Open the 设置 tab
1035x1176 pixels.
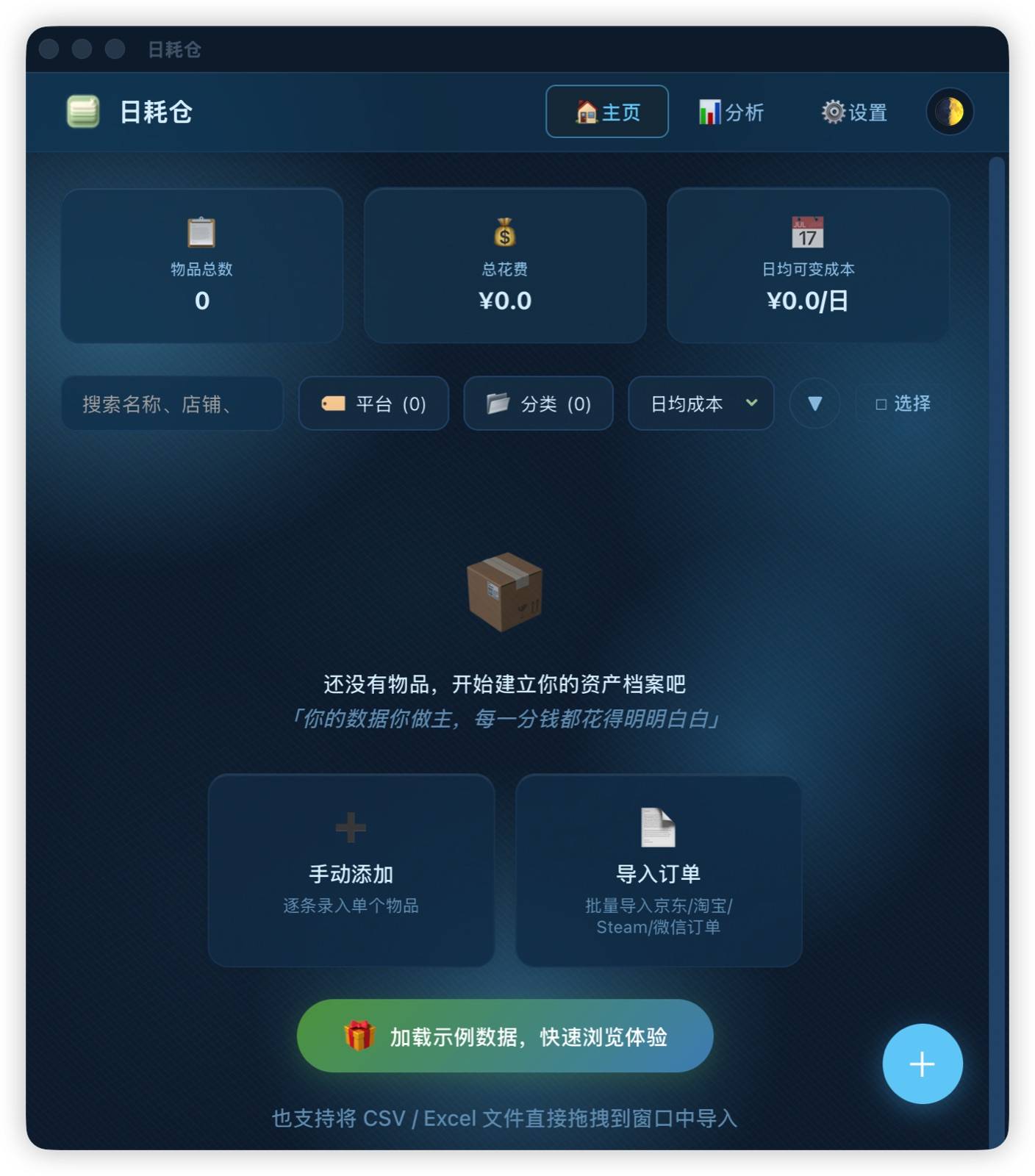(x=854, y=112)
